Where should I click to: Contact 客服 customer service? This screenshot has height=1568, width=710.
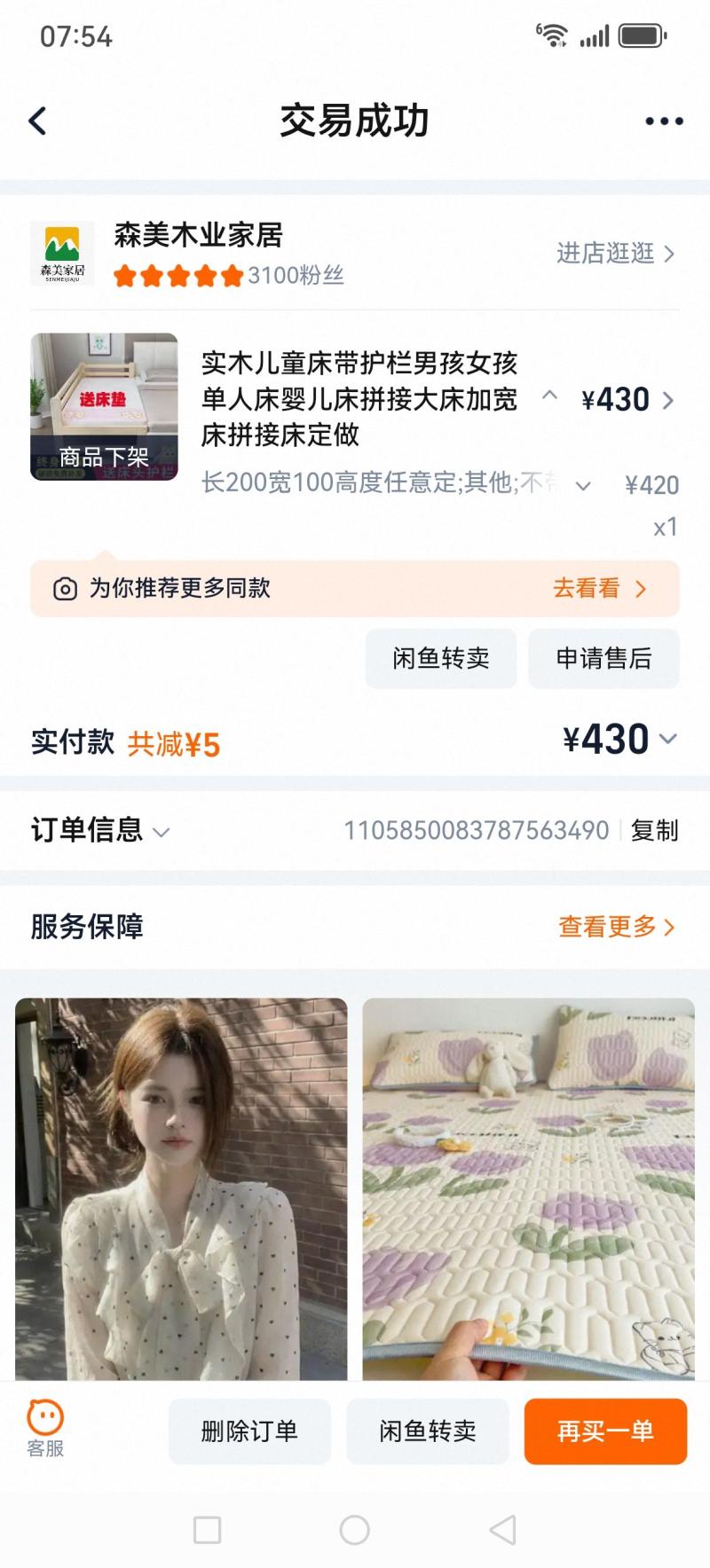pyautogui.click(x=45, y=1430)
